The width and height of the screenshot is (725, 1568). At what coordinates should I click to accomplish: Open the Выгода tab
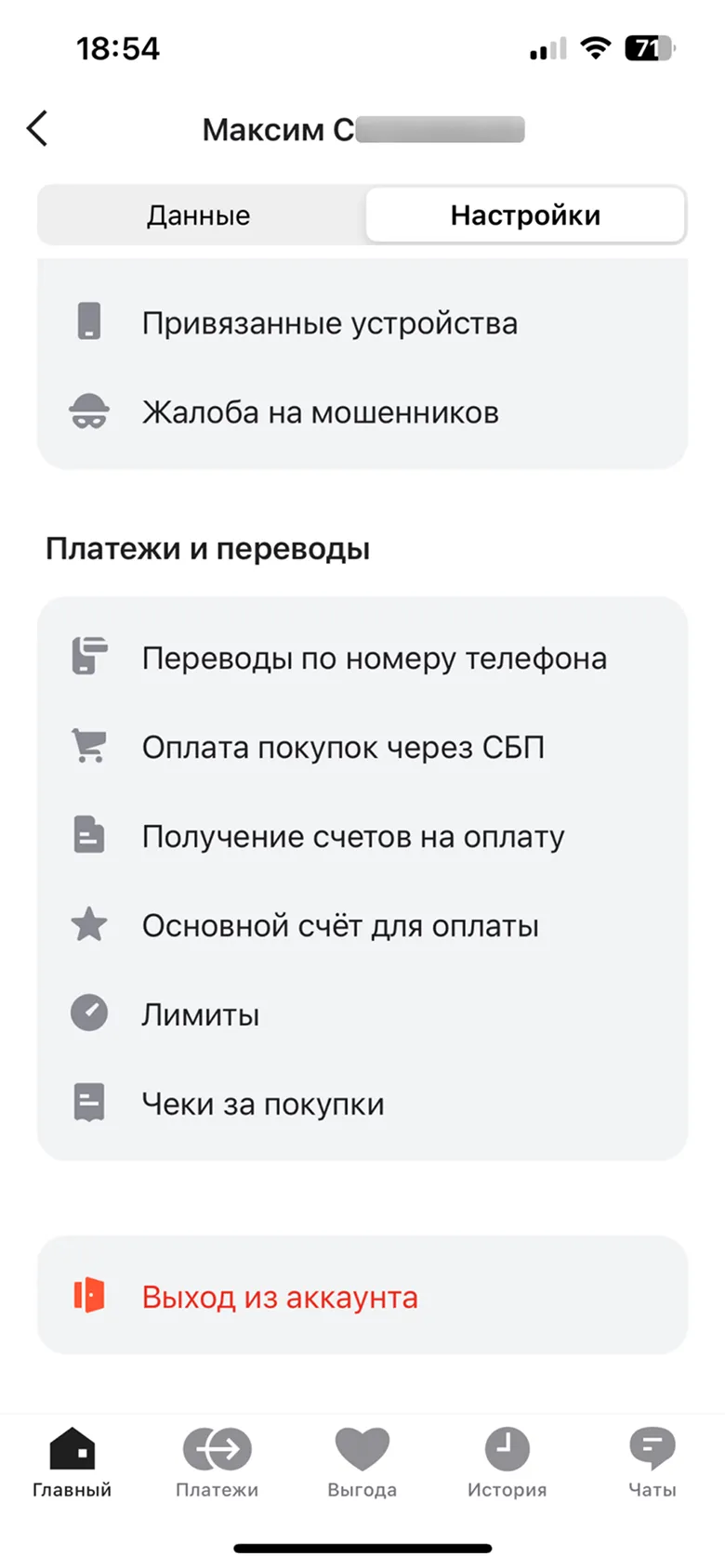click(362, 1463)
